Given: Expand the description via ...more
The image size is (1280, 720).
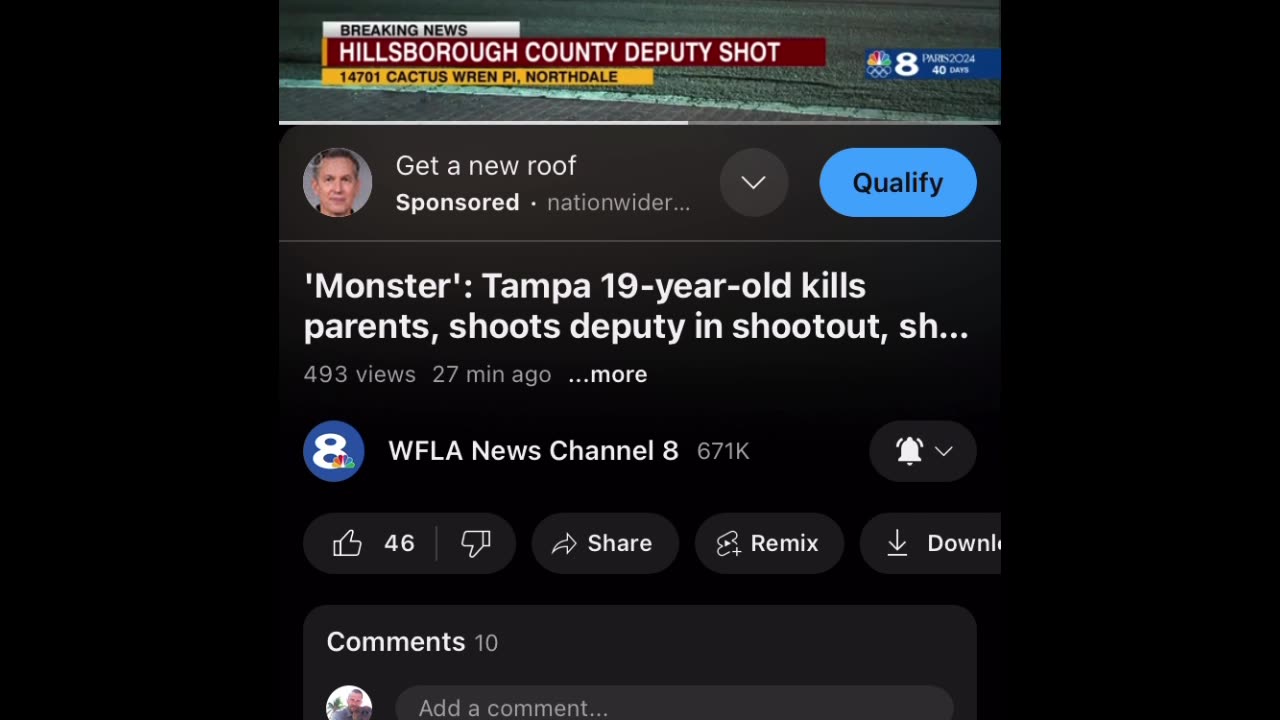Looking at the screenshot, I should pyautogui.click(x=608, y=375).
